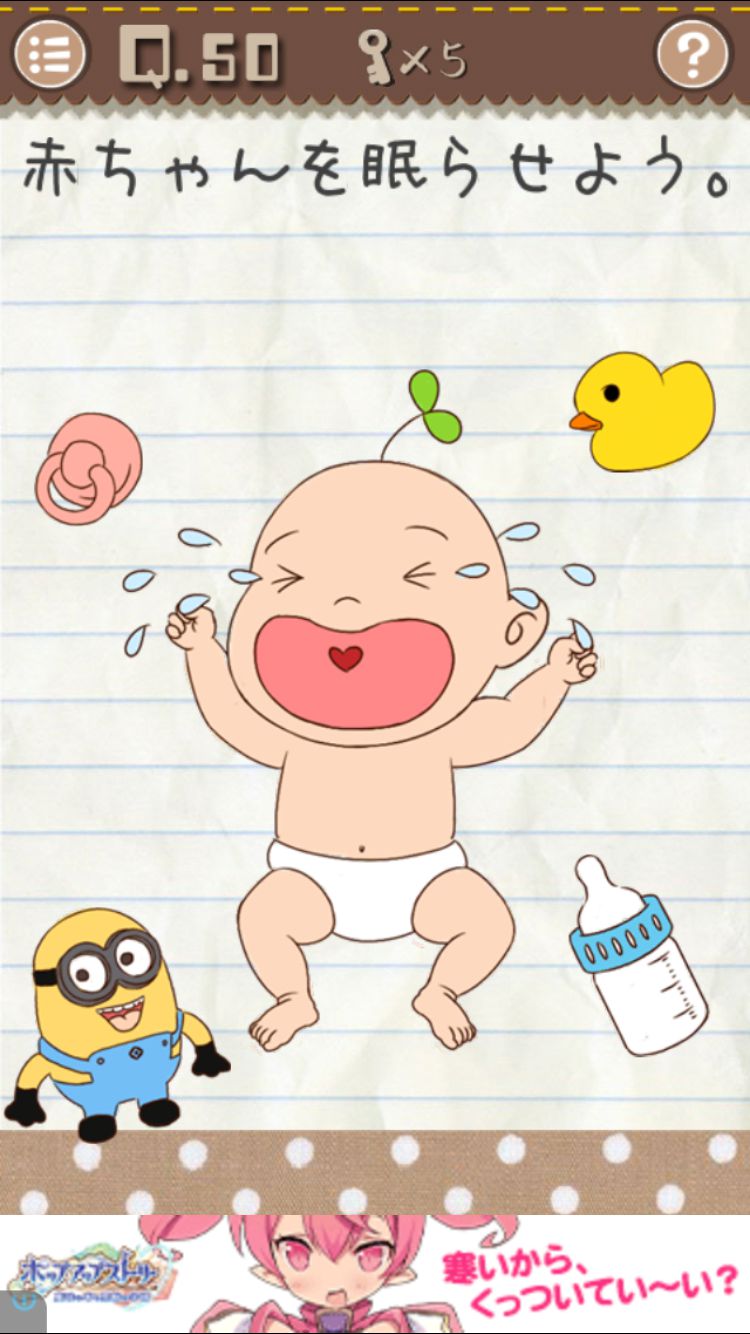Viewport: 750px width, 1334px height.
Task: Open the question list menu
Action: 50,52
